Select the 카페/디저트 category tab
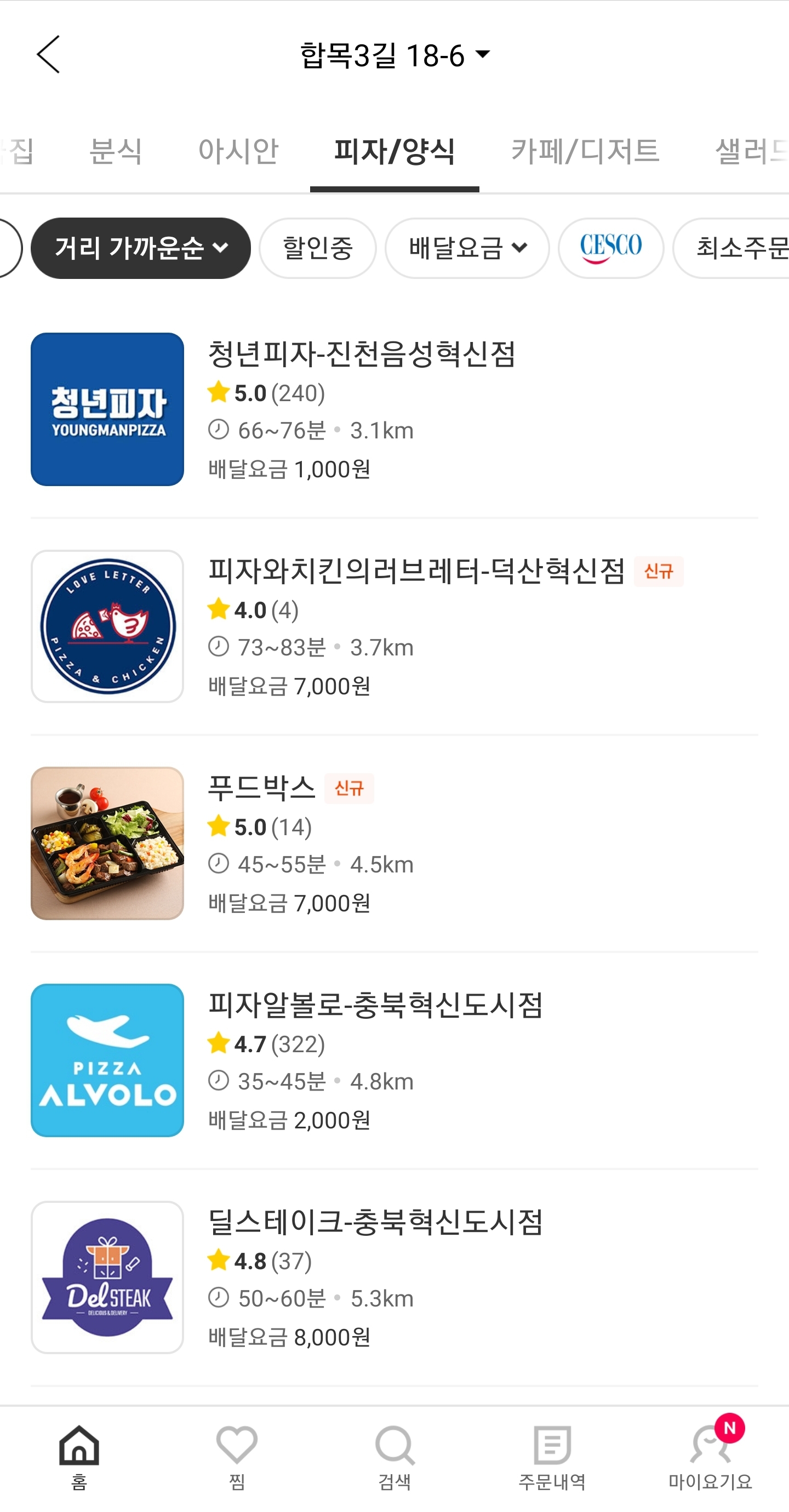 click(x=585, y=151)
